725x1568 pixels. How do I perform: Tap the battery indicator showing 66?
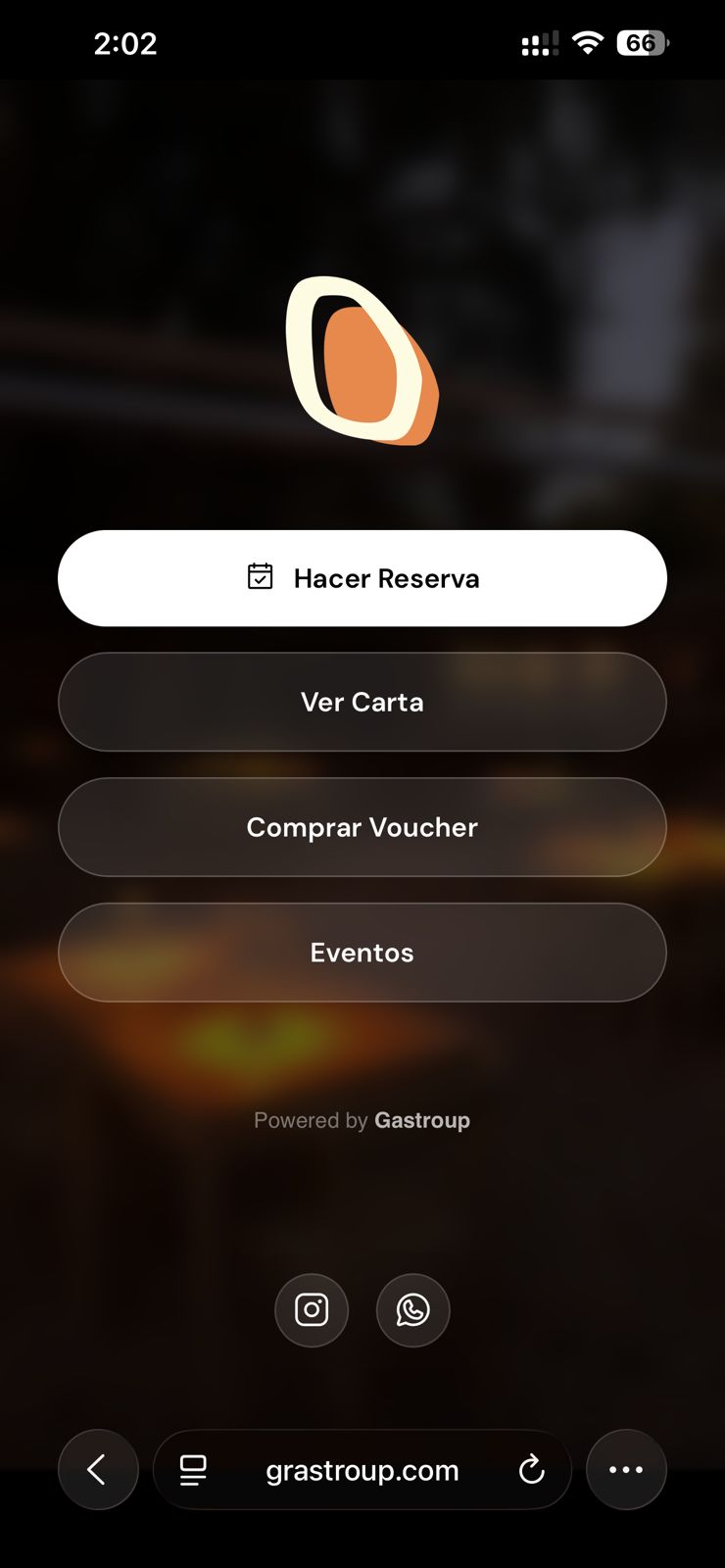tap(642, 42)
